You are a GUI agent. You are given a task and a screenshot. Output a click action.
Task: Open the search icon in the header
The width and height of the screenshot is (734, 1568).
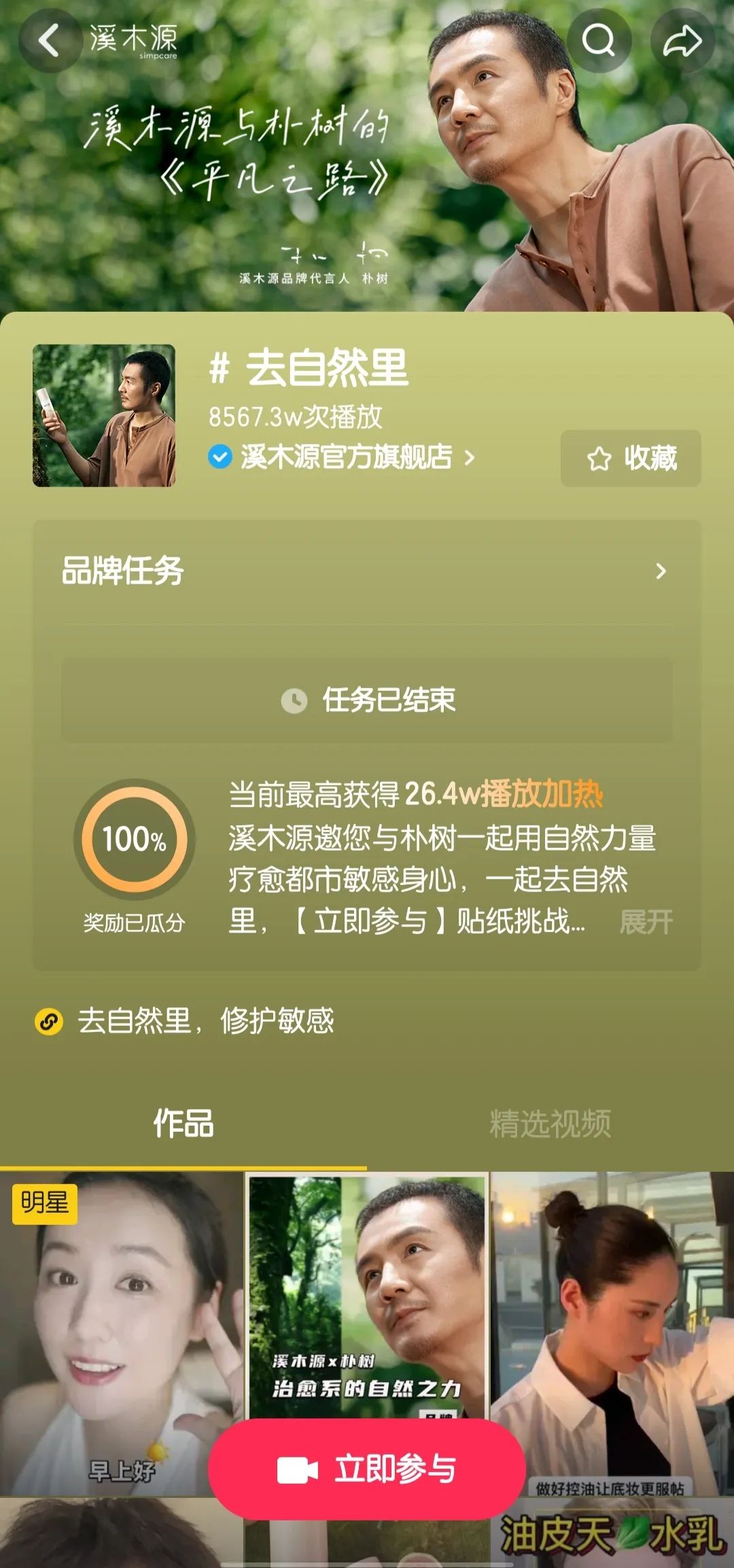[x=599, y=41]
